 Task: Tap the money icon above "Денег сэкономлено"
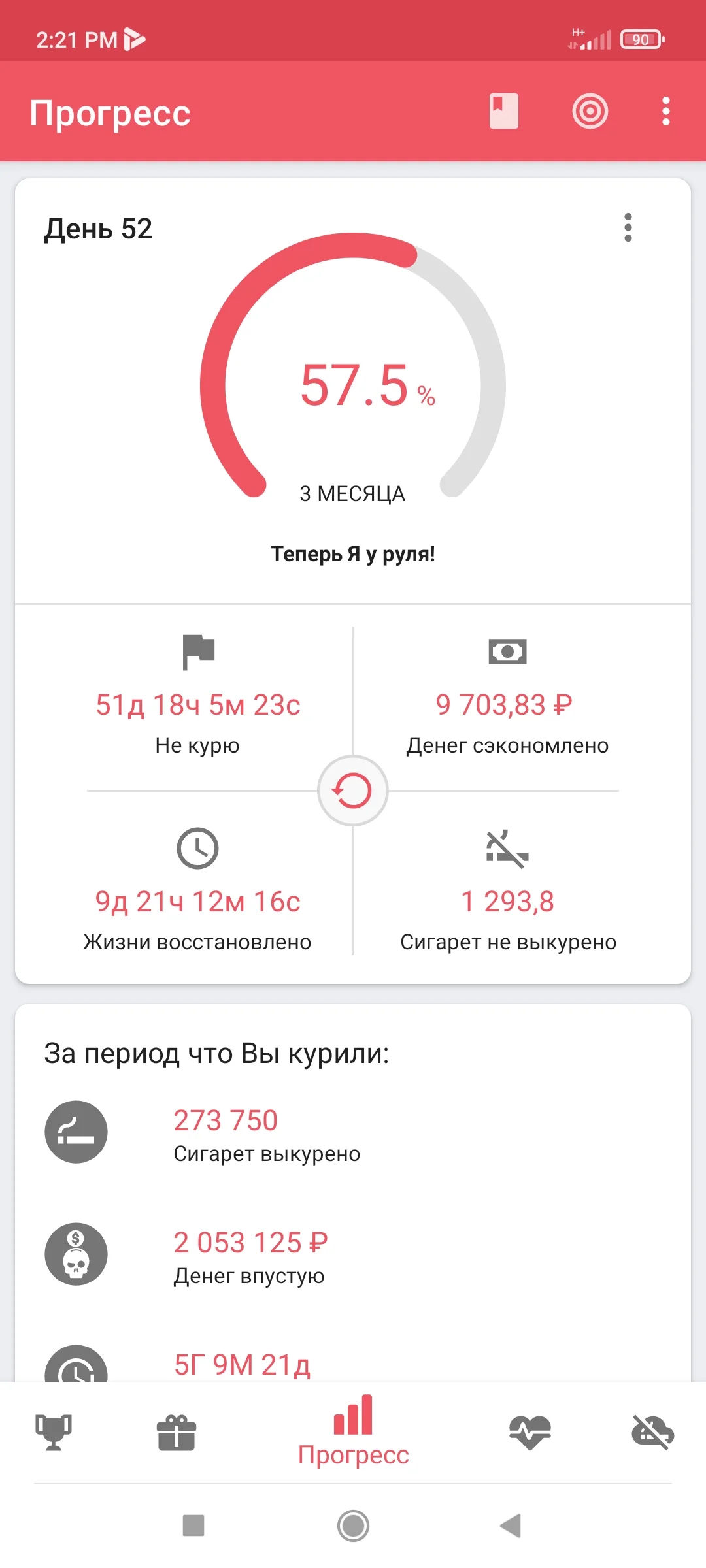508,651
